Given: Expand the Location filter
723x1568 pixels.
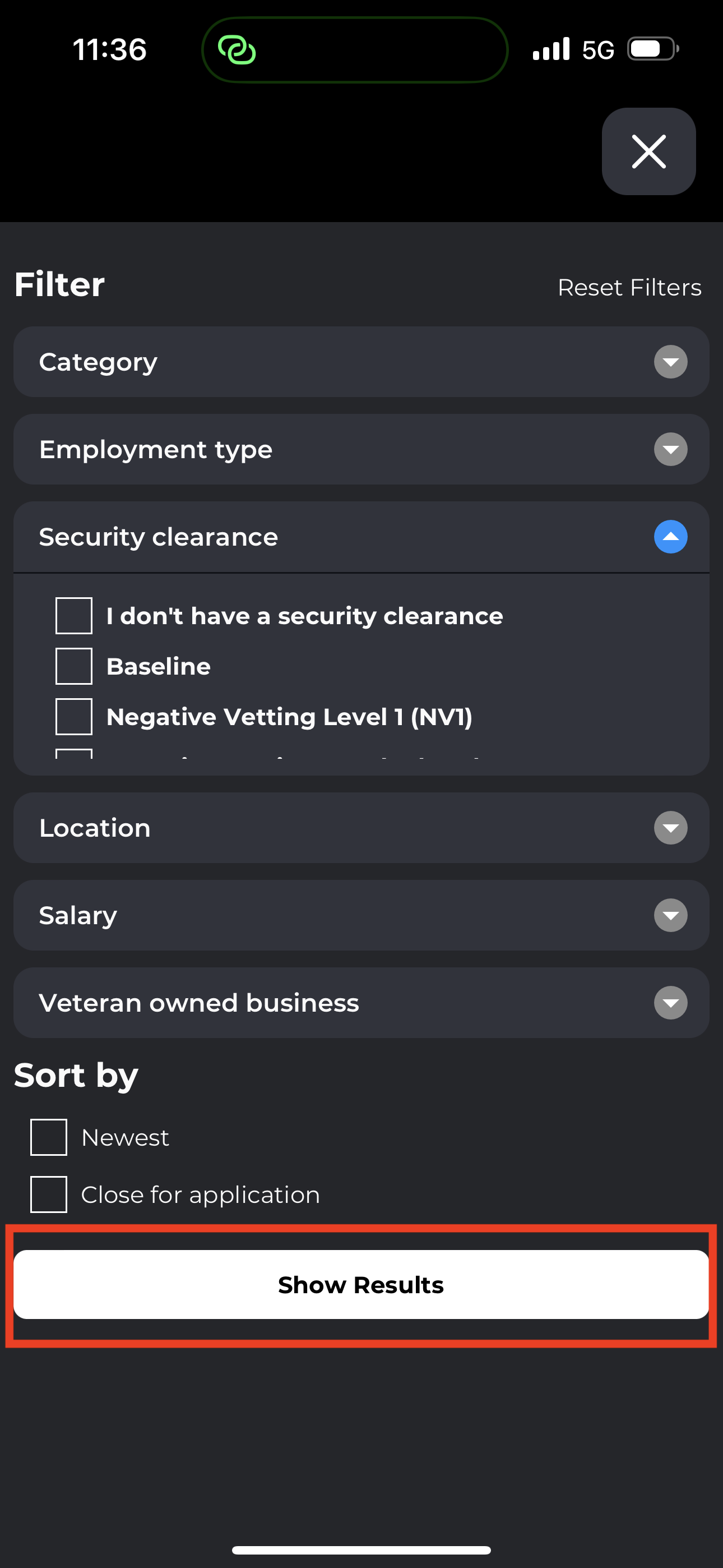Looking at the screenshot, I should point(361,828).
